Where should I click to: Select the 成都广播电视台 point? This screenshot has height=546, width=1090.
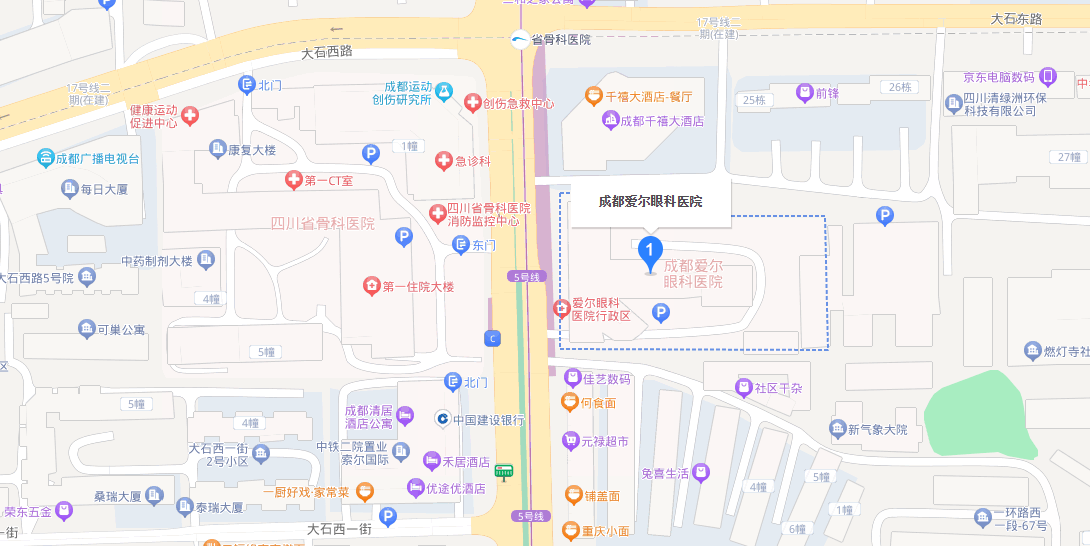click(x=46, y=157)
